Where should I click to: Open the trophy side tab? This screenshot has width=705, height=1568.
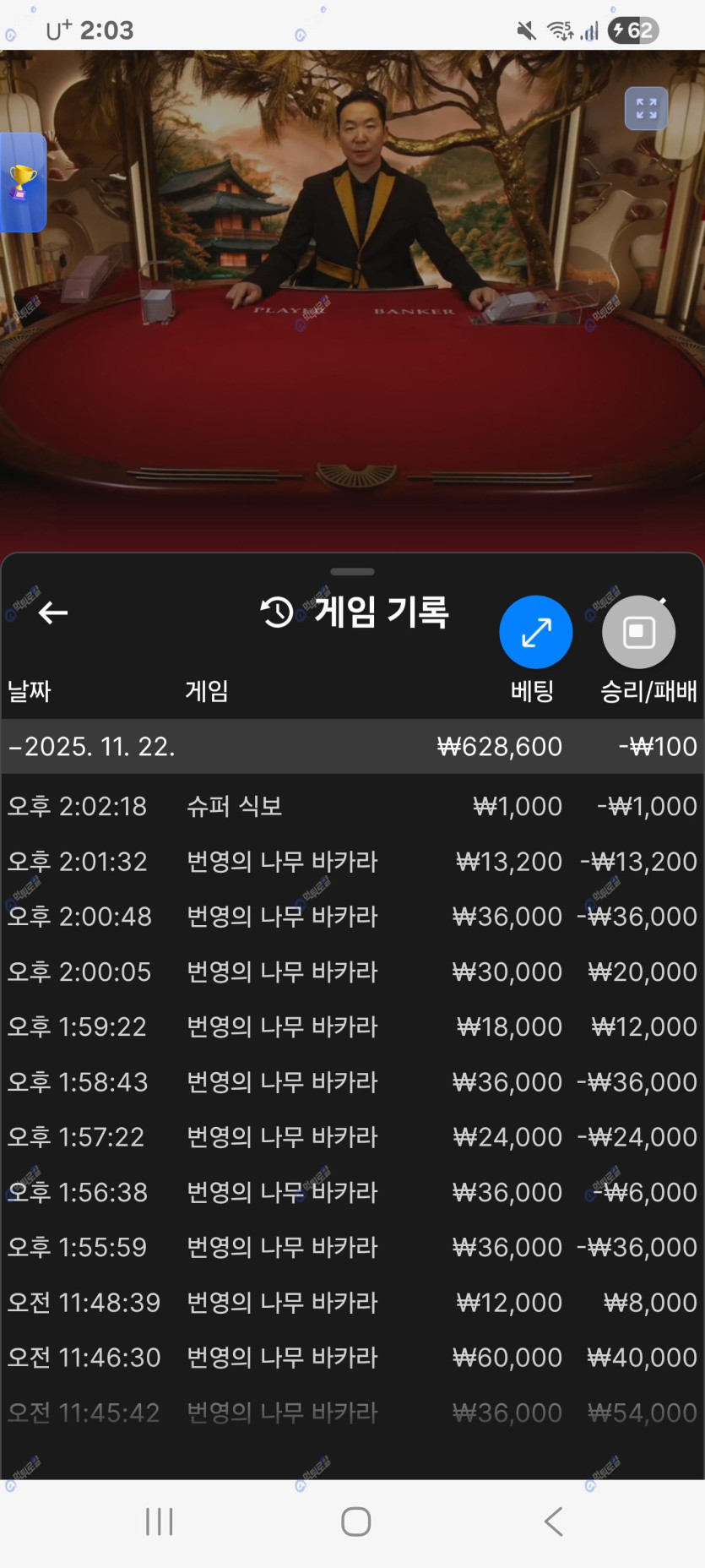coord(22,182)
